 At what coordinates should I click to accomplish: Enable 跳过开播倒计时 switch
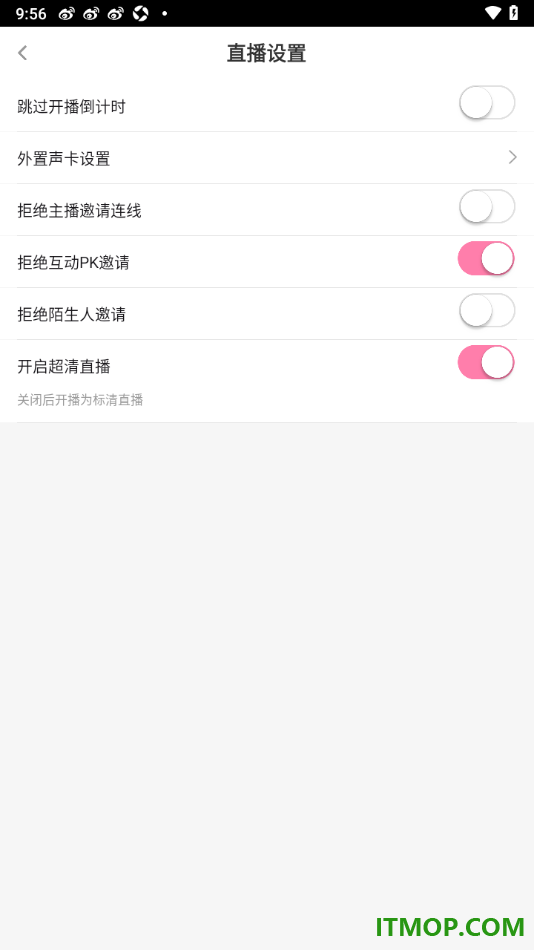click(x=487, y=103)
